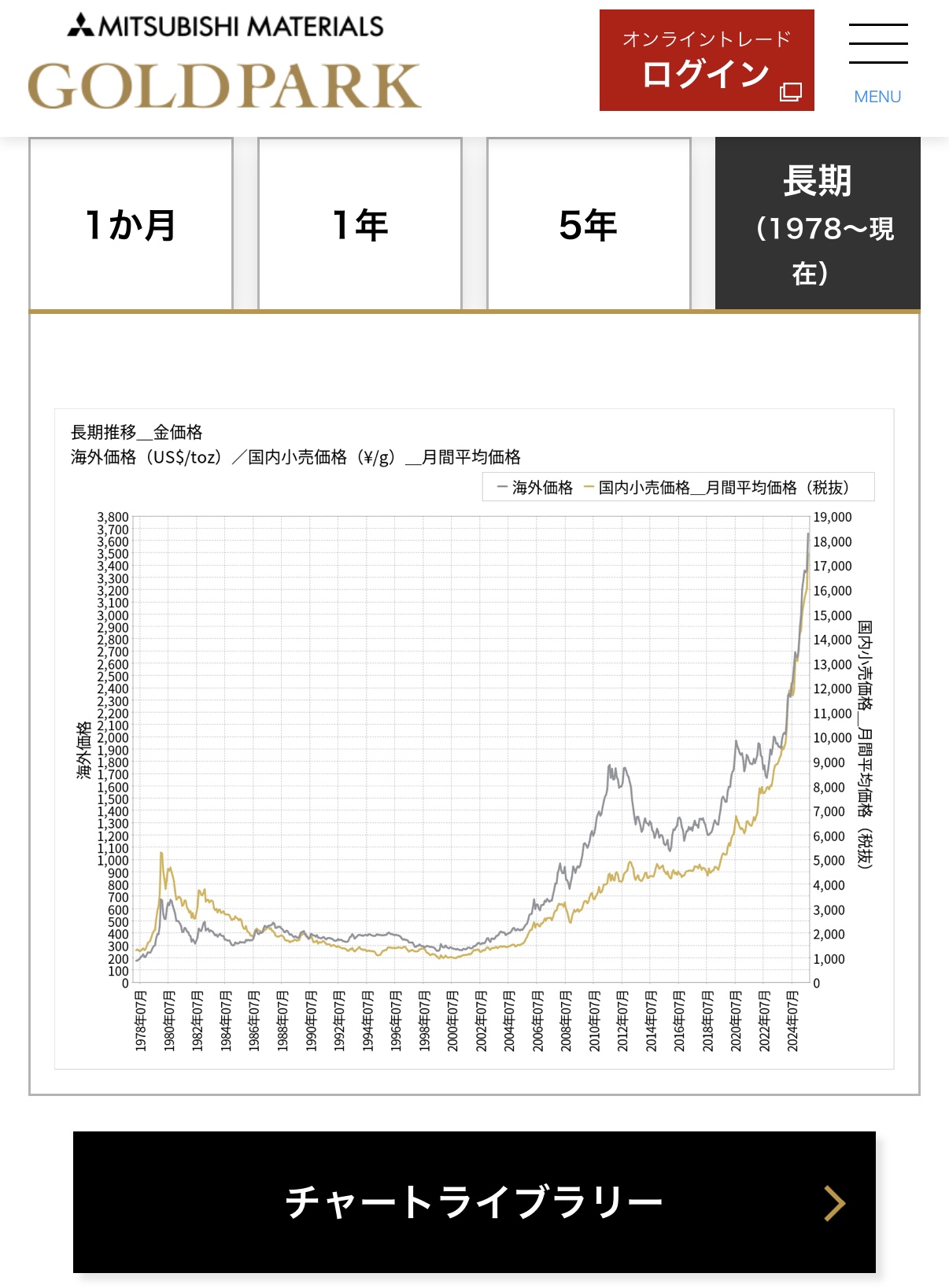Image resolution: width=949 pixels, height=1288 pixels.
Task: Open the online trade login button
Action: 706,61
